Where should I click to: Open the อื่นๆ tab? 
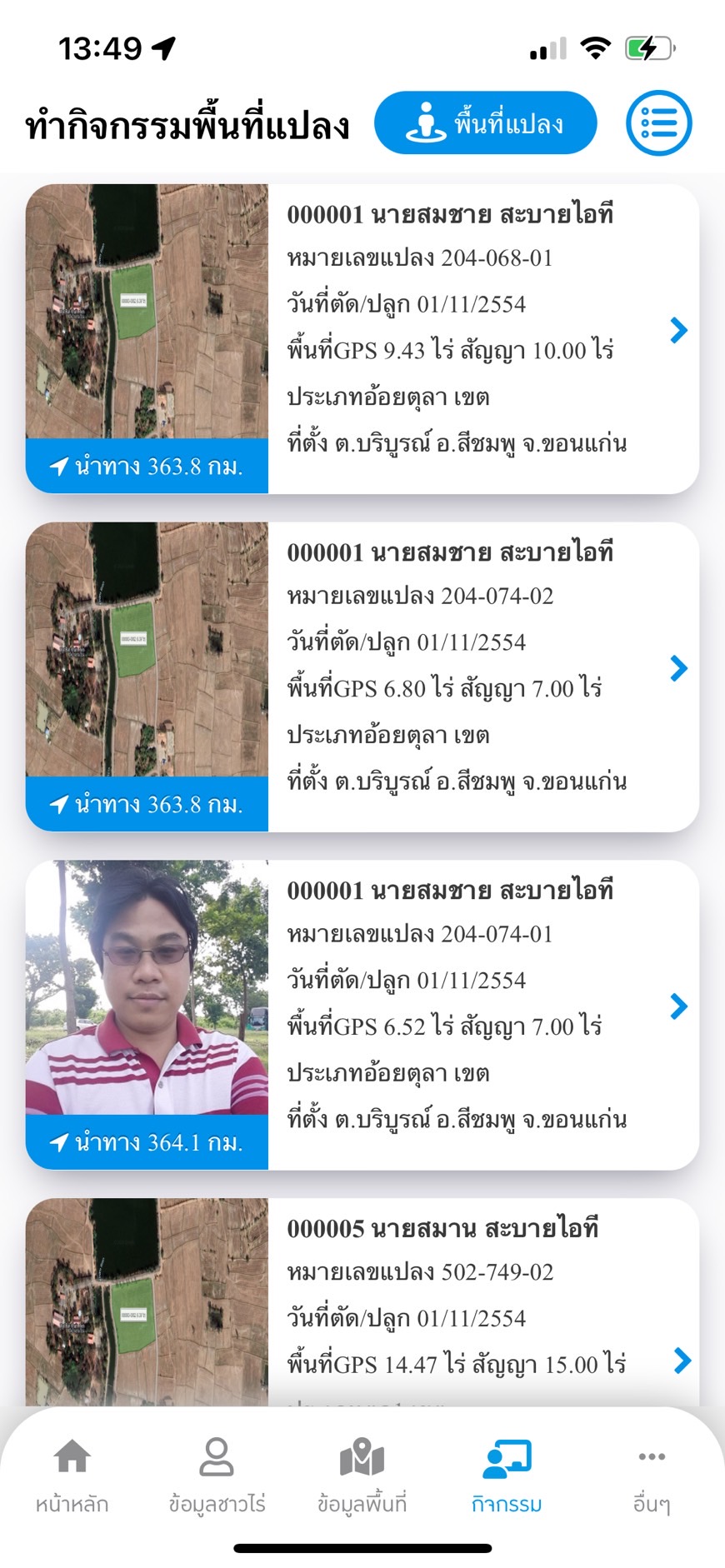[x=652, y=1476]
